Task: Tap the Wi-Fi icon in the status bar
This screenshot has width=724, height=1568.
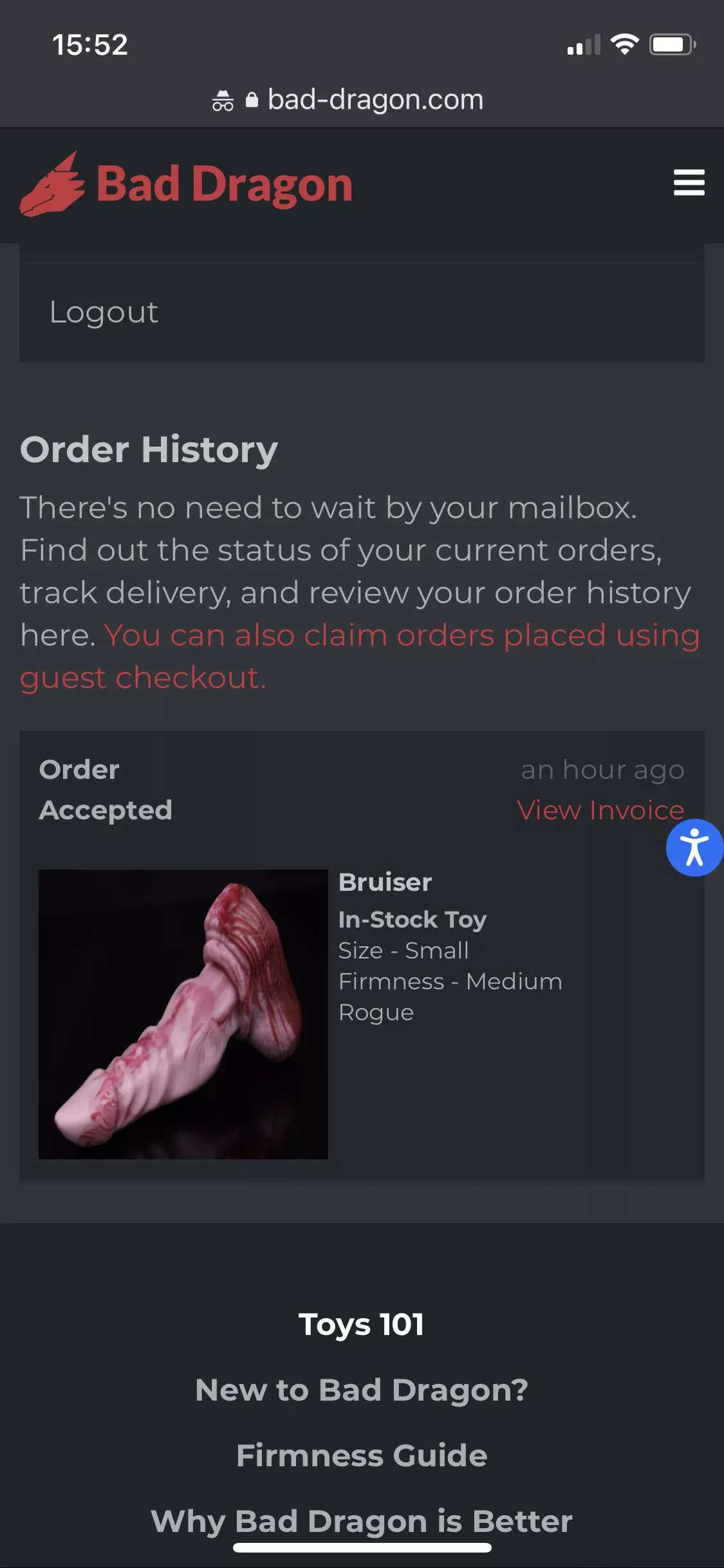Action: pyautogui.click(x=622, y=43)
